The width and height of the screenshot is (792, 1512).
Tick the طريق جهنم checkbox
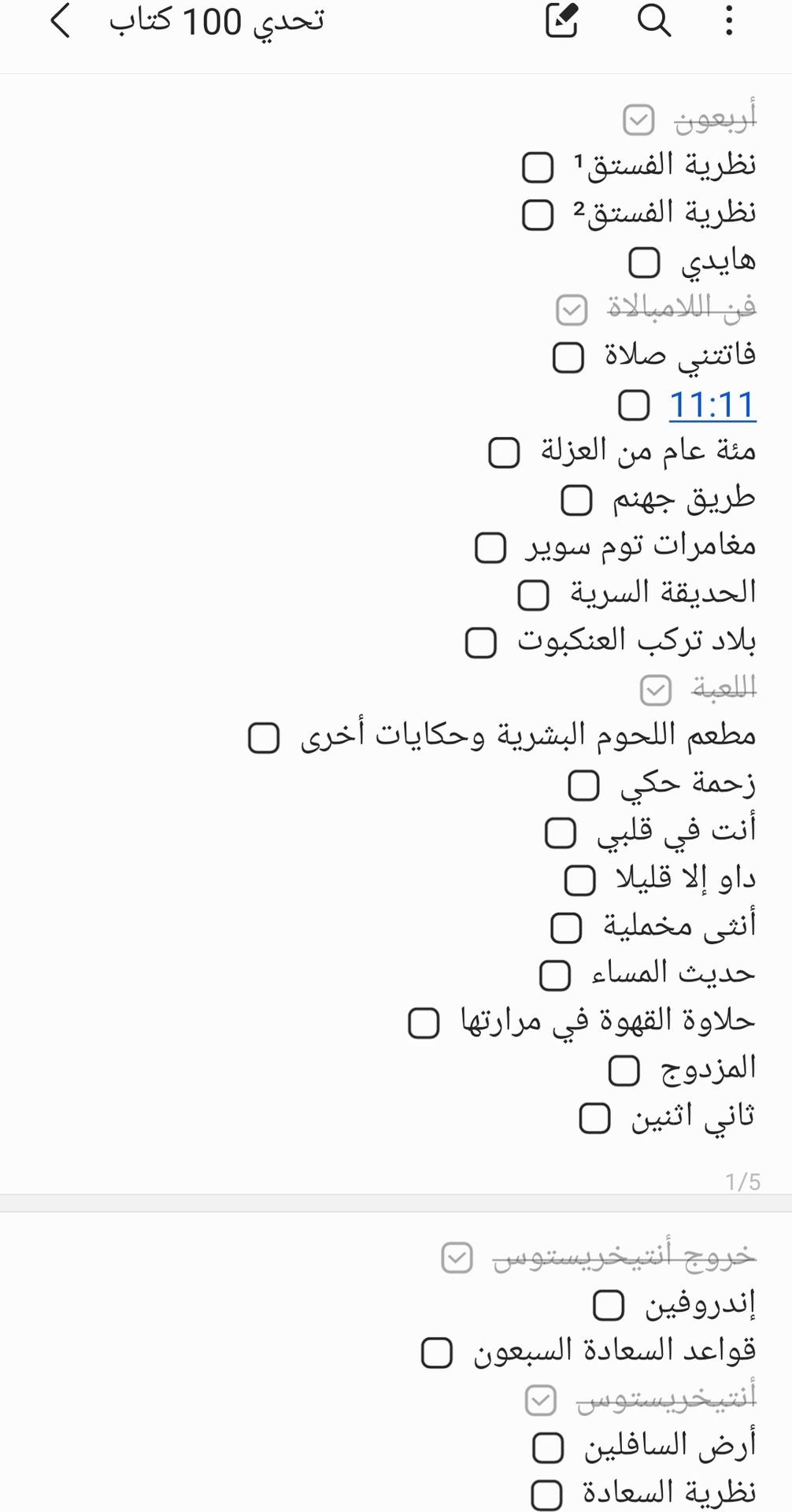tap(576, 500)
